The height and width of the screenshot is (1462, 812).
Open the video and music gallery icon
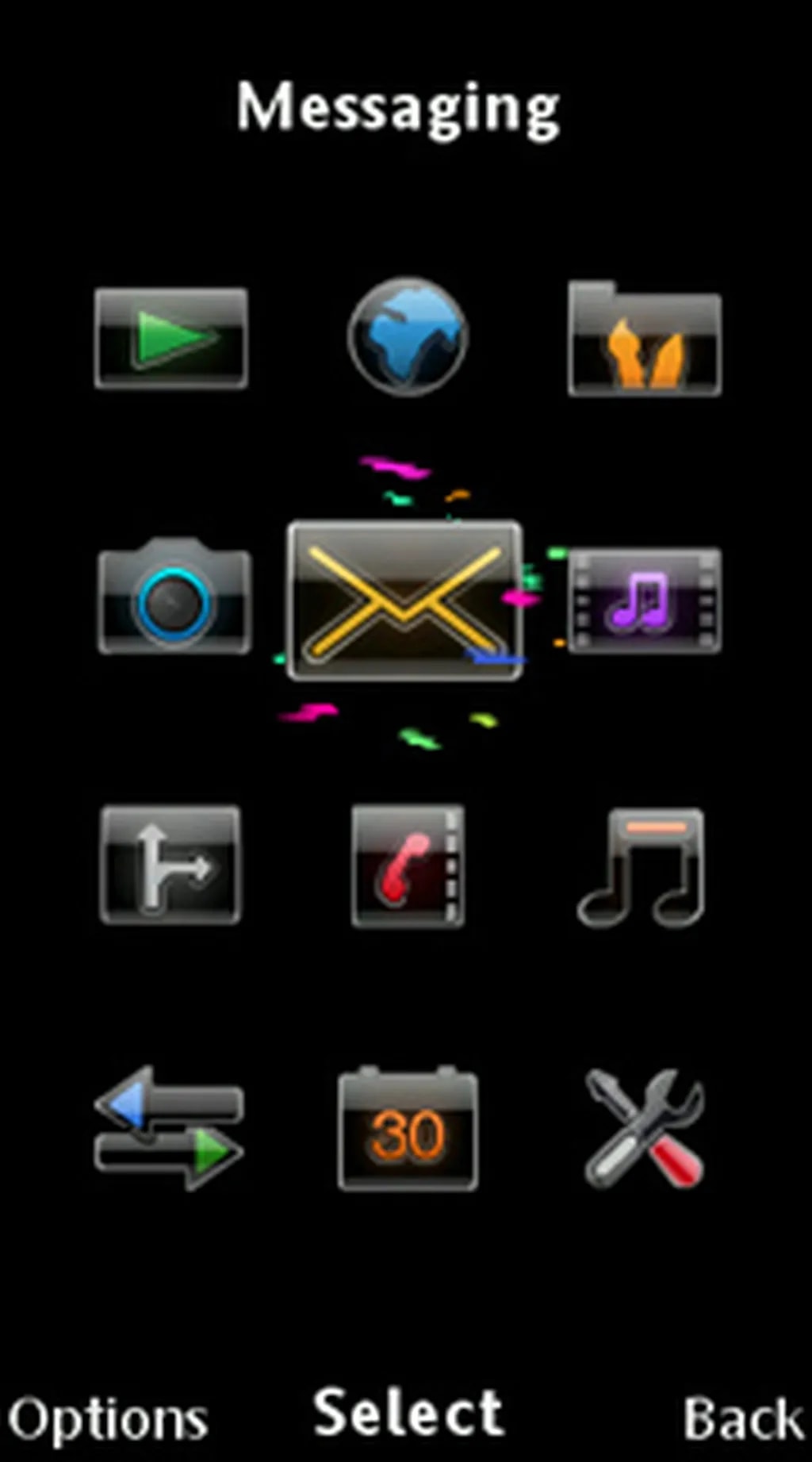coord(644,601)
